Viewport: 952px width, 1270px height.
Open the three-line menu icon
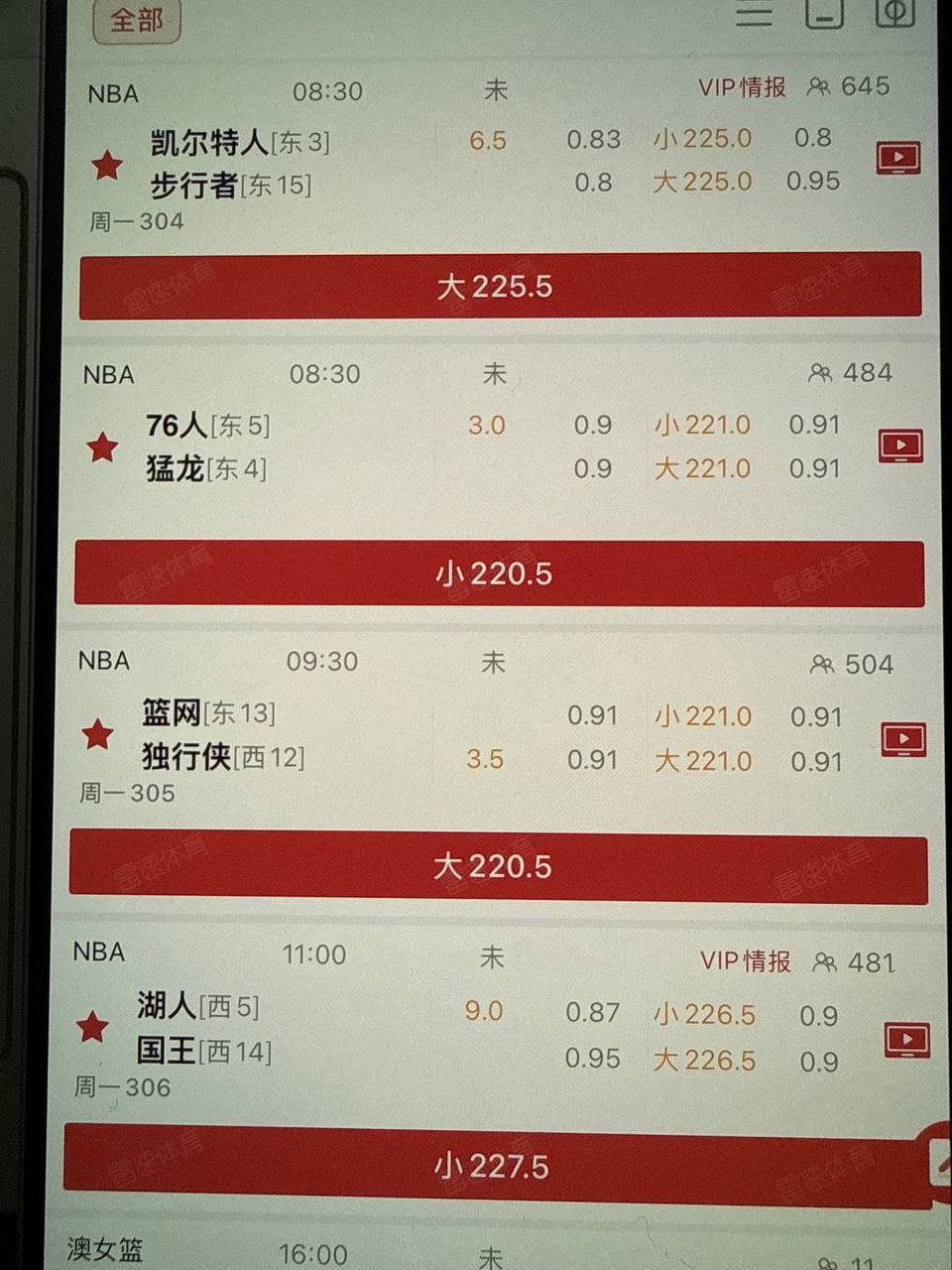click(754, 15)
